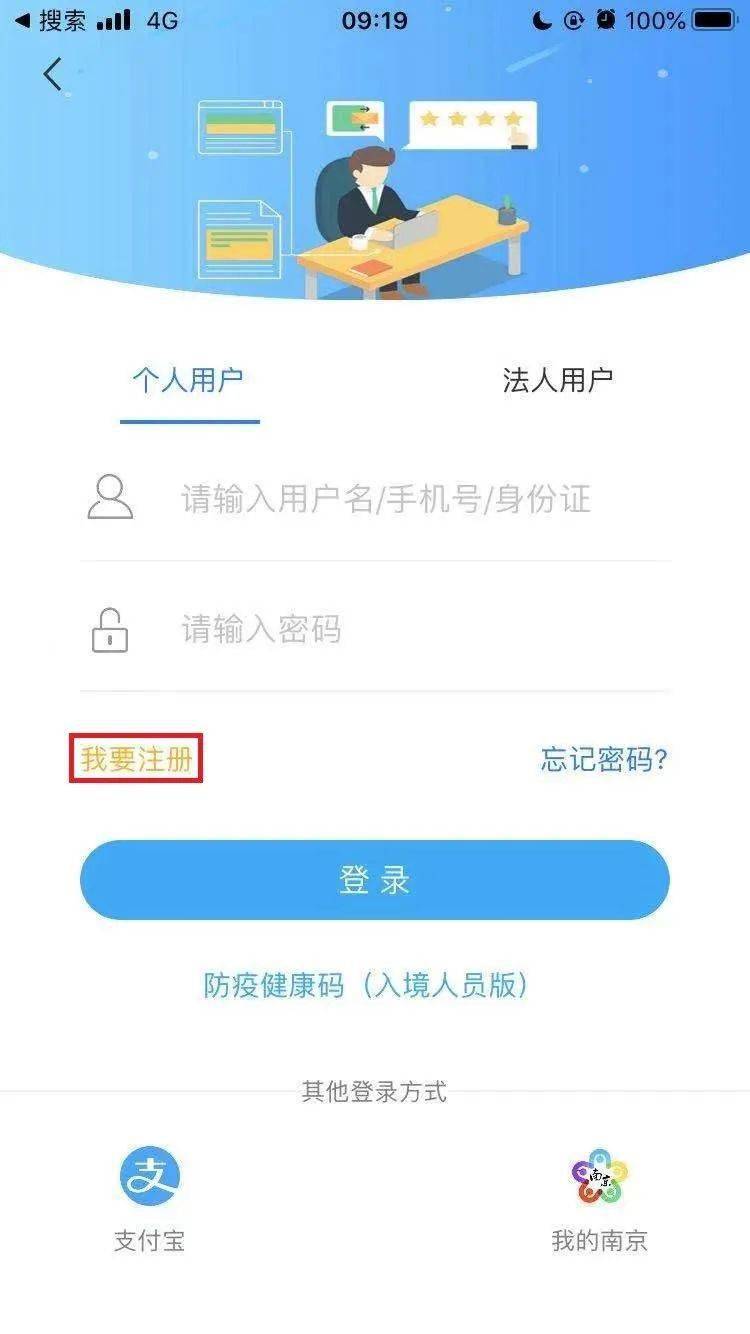Viewport: 750px width, 1334px height.
Task: Switch to the 法人用户 tab
Action: [559, 380]
